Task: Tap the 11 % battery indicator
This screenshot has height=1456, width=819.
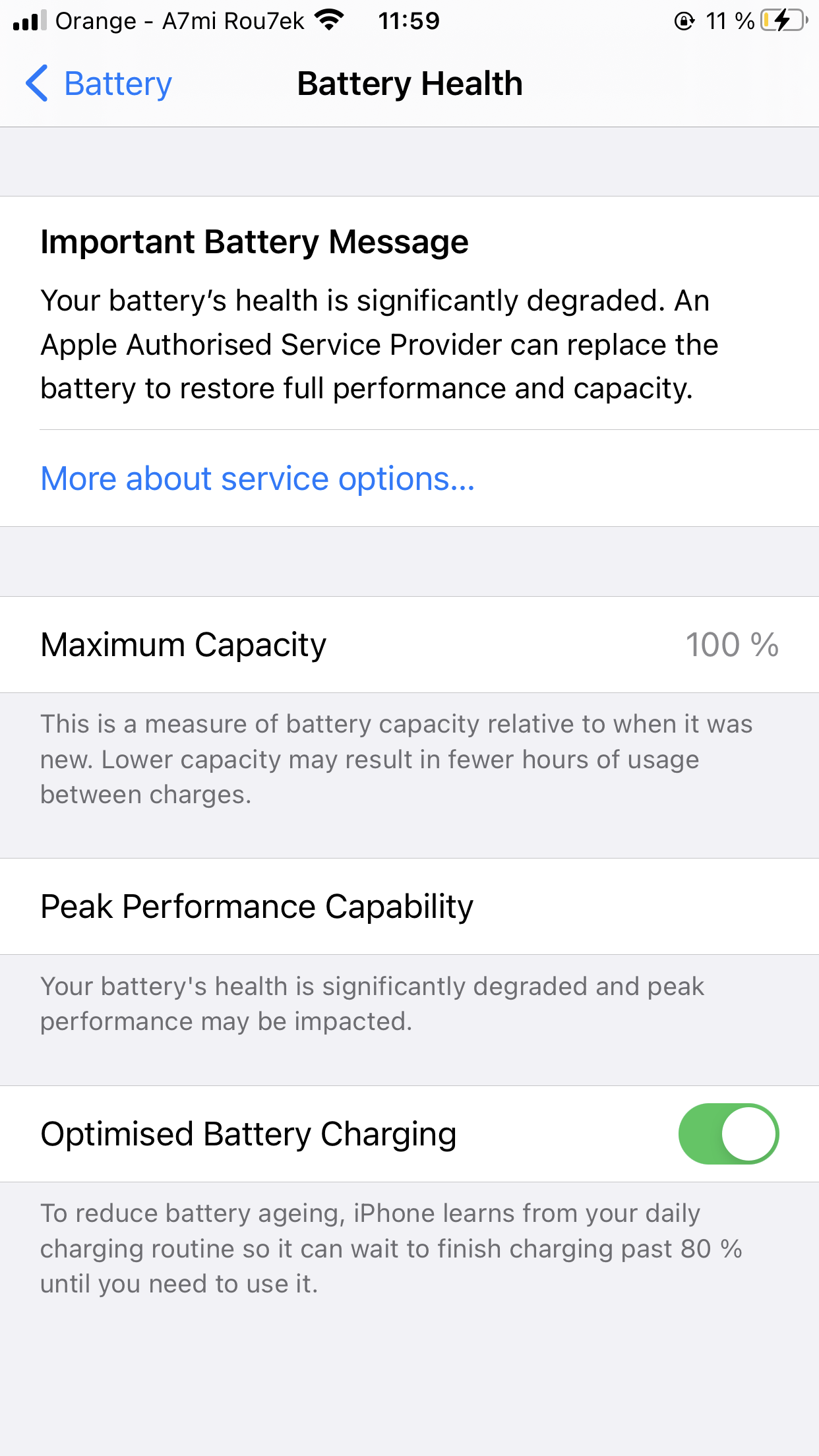Action: [730, 20]
